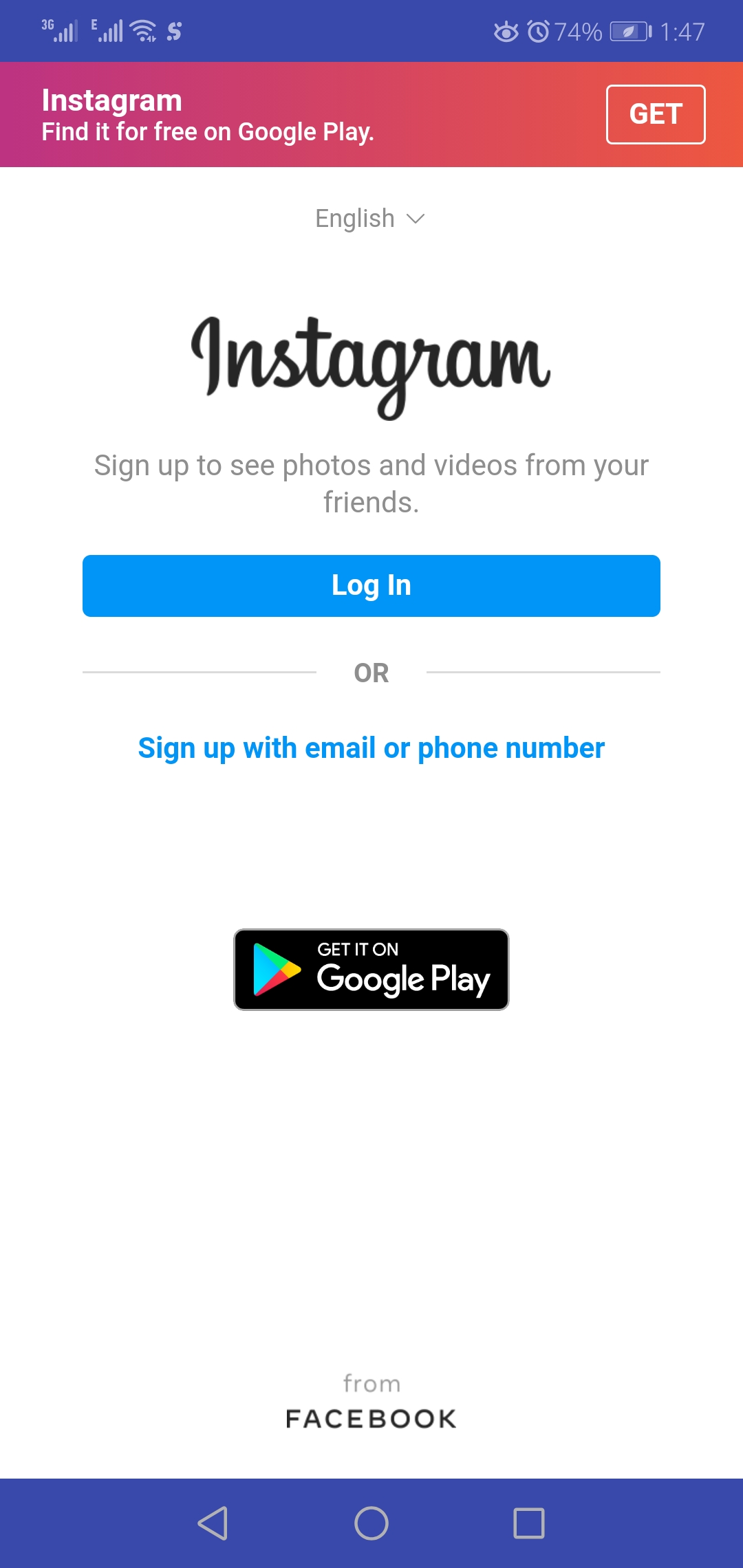The image size is (743, 1568).
Task: Sign up with email or phone number
Action: coord(371,748)
